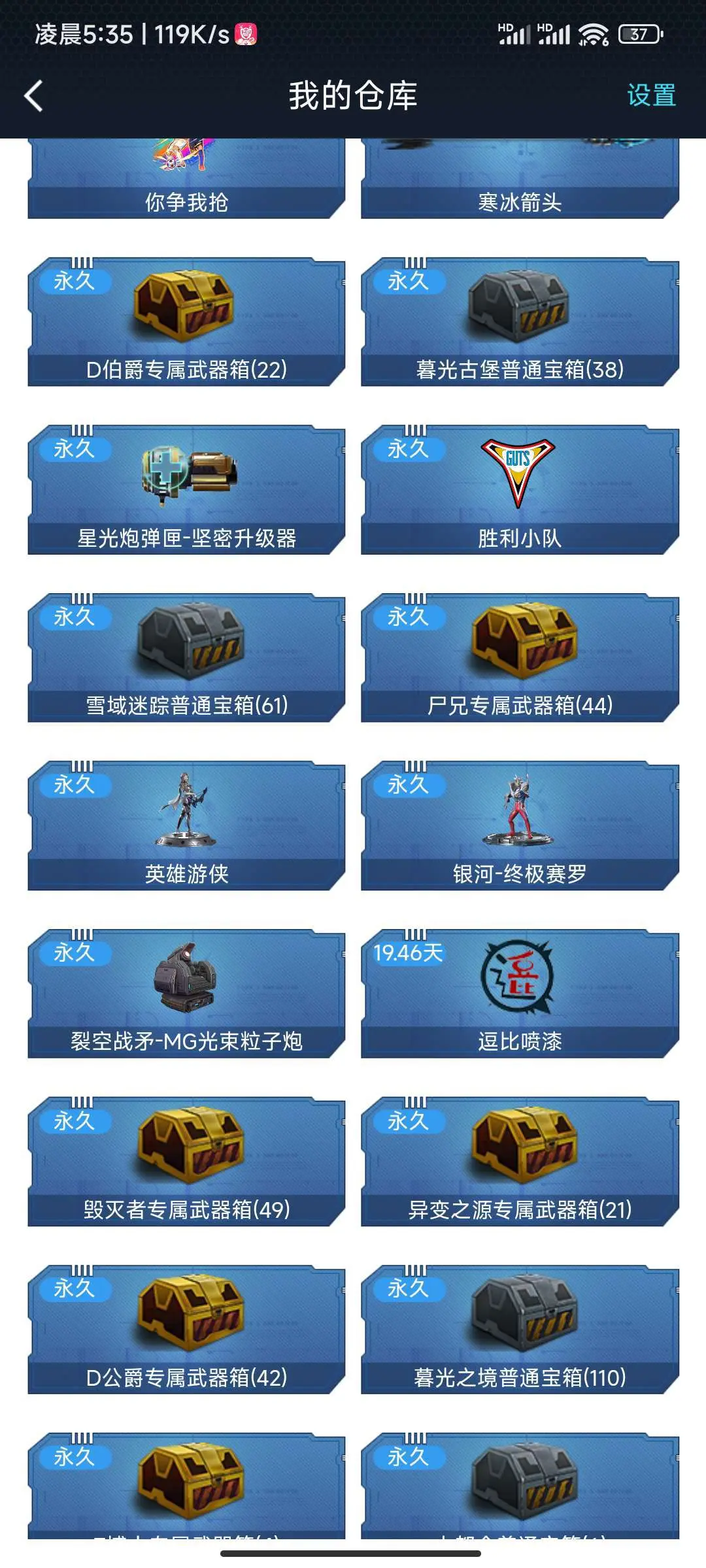
Task: Select the 寒冰箭头 item
Action: tap(520, 180)
